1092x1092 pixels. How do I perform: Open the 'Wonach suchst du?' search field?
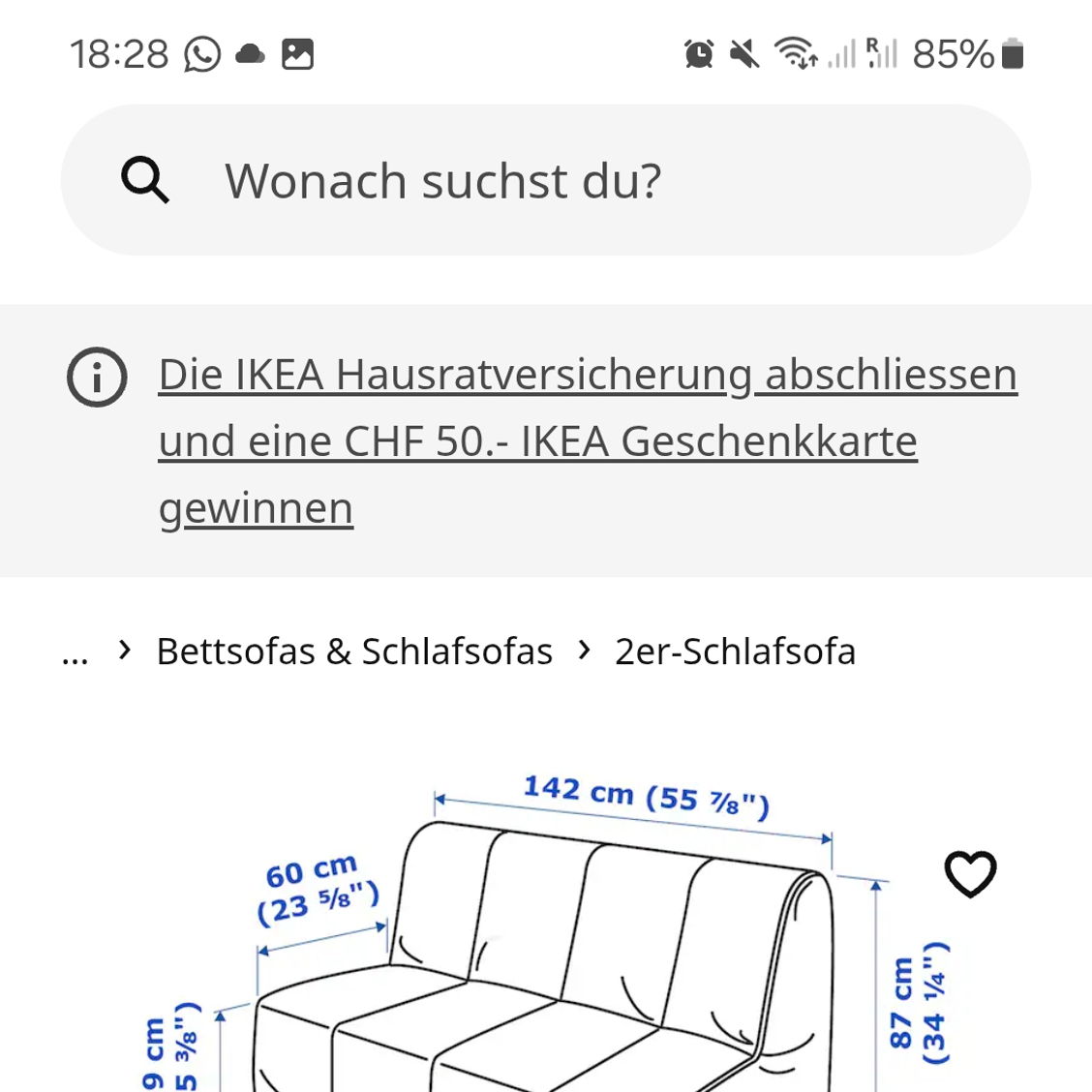point(545,181)
